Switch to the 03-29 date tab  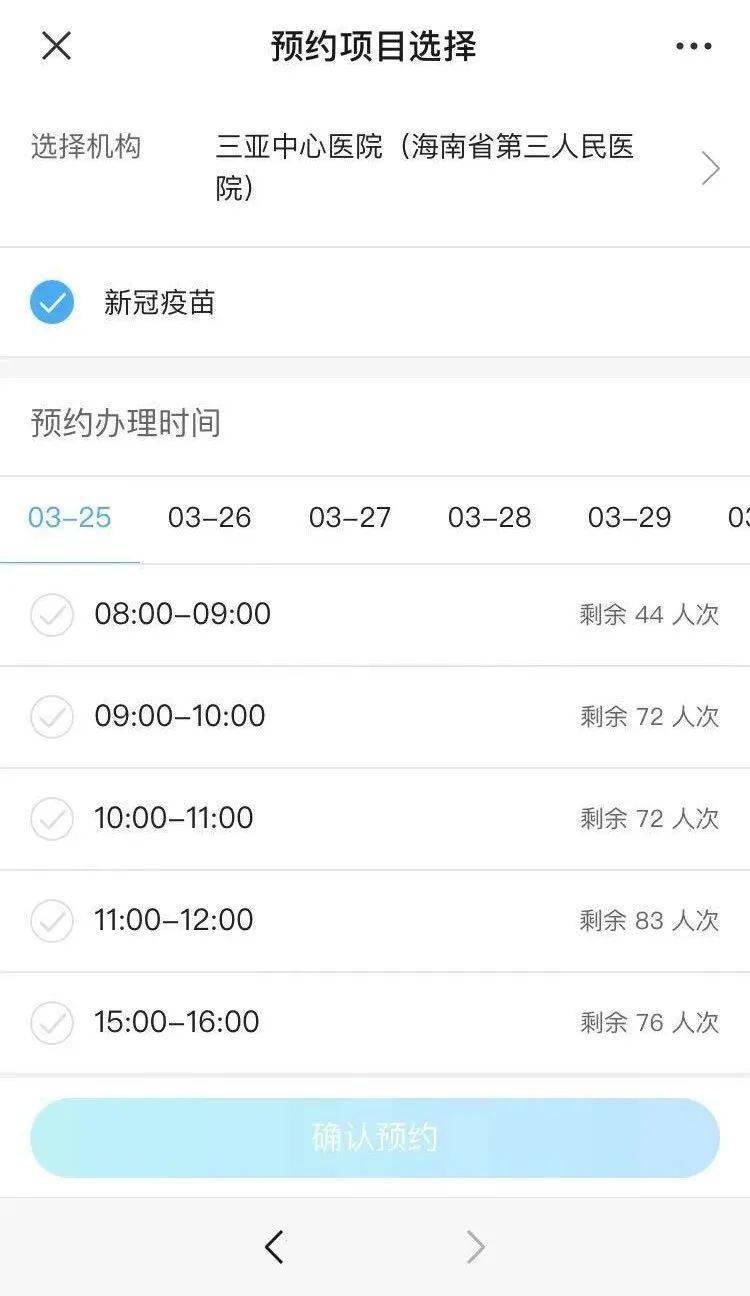pos(628,518)
